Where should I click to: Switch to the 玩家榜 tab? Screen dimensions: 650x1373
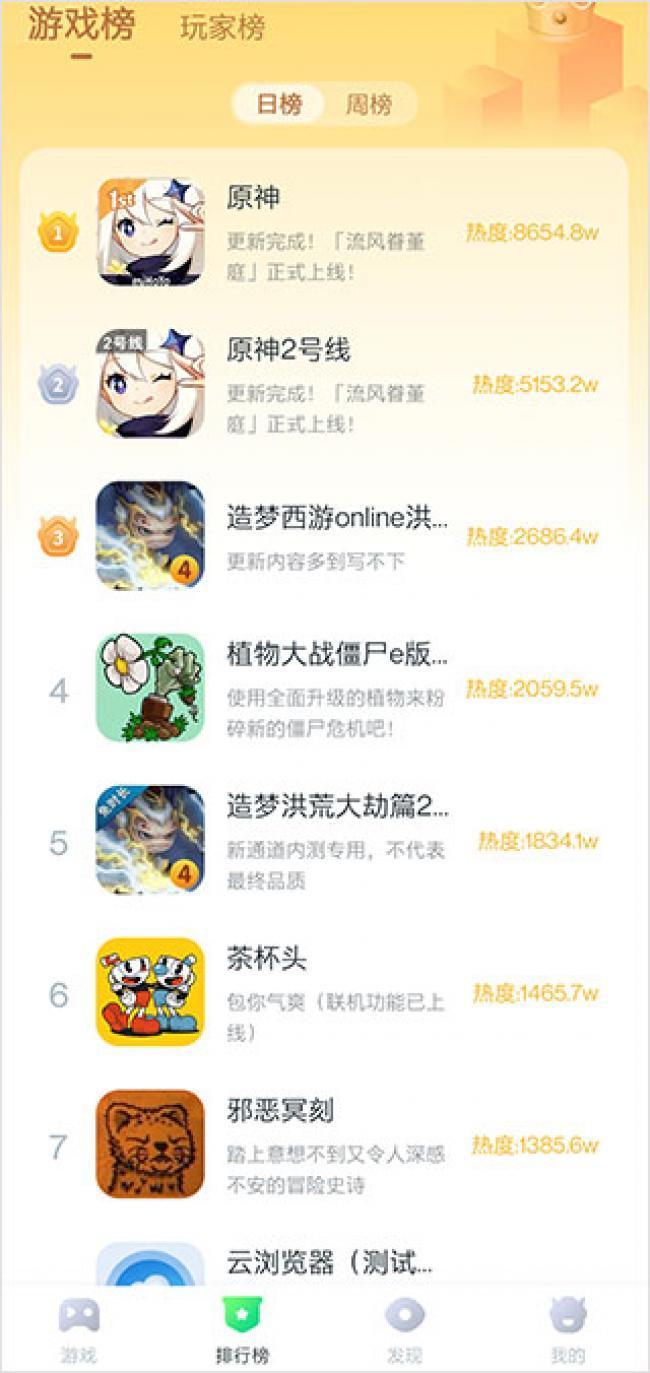point(222,28)
